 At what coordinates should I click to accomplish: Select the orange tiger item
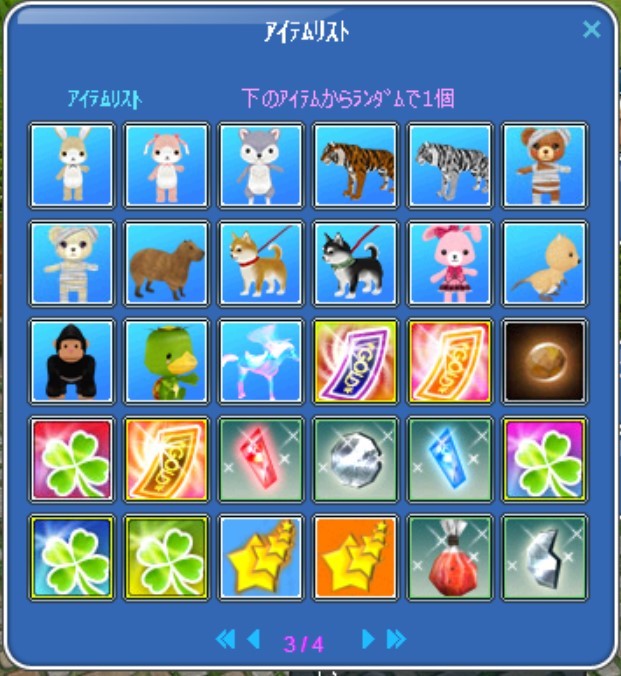point(356,165)
